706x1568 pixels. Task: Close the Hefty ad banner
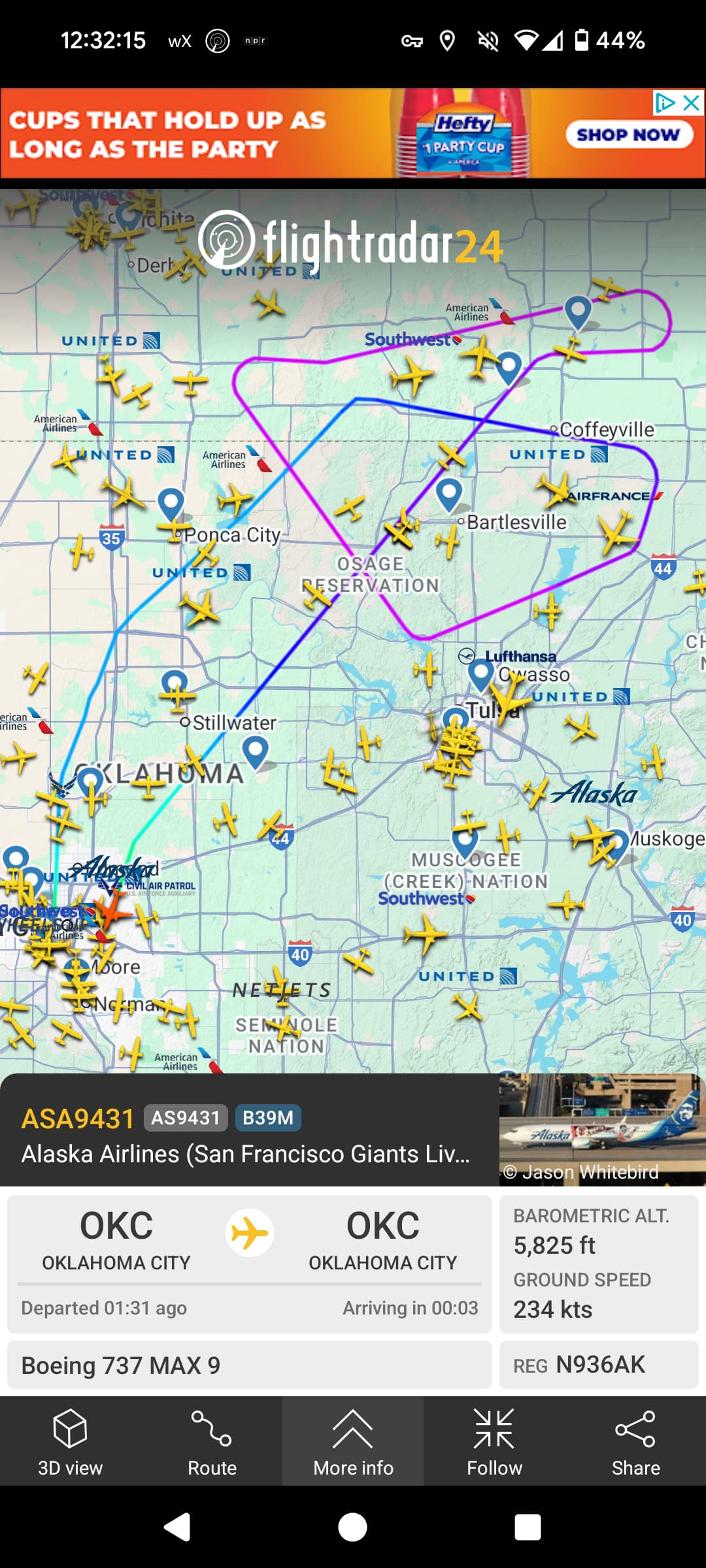click(692, 103)
